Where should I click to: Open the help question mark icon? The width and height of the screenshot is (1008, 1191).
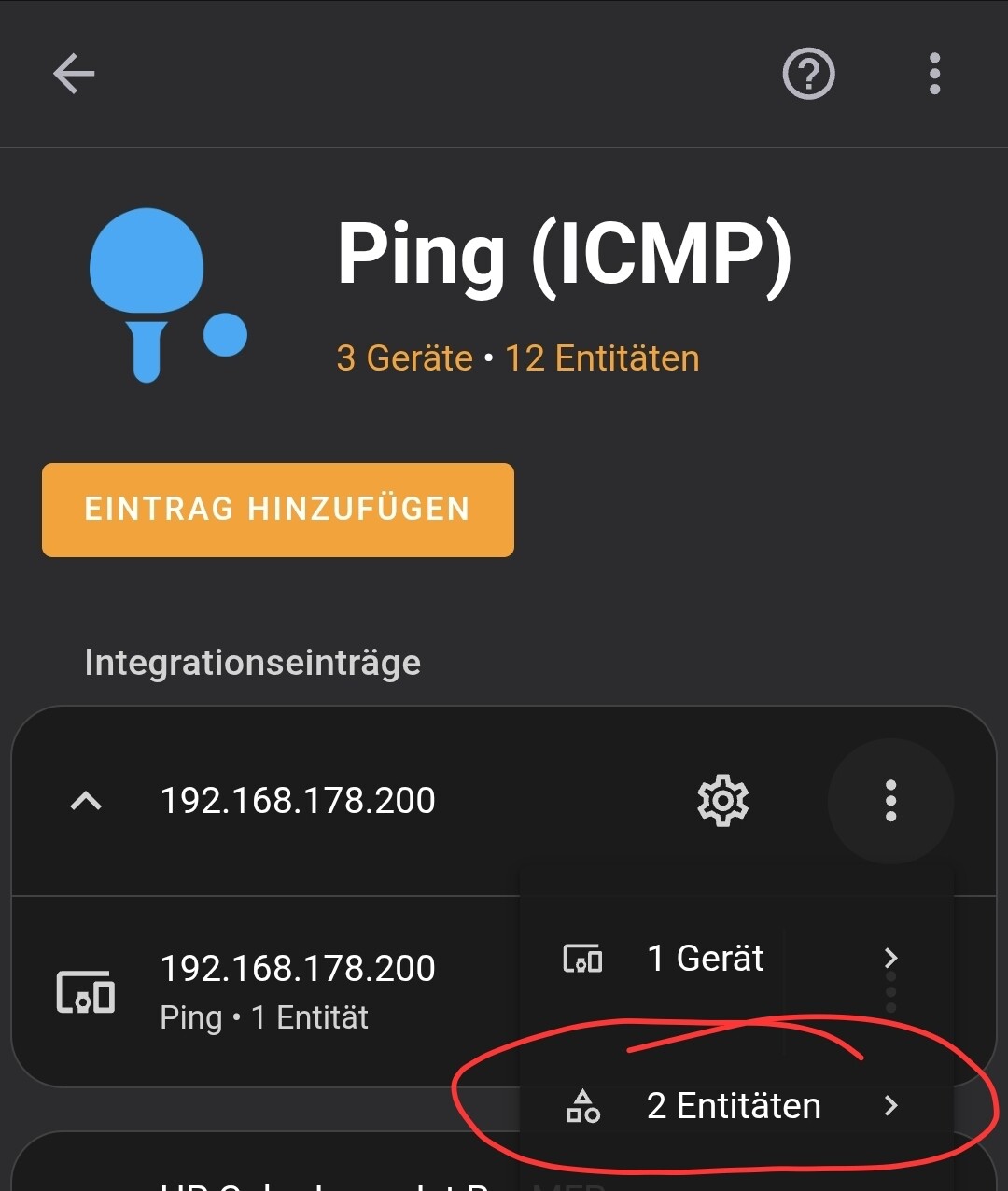pos(808,74)
